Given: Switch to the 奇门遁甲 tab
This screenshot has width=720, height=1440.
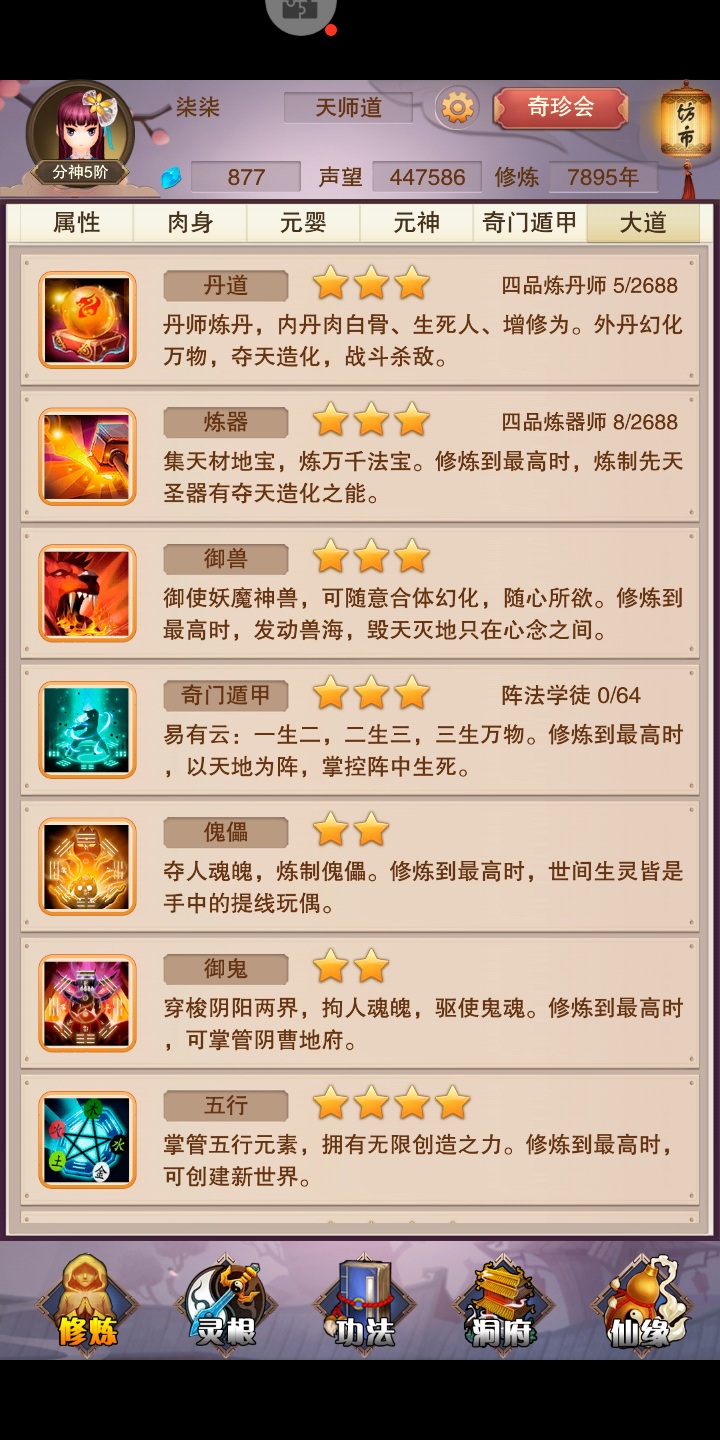Looking at the screenshot, I should tap(530, 223).
